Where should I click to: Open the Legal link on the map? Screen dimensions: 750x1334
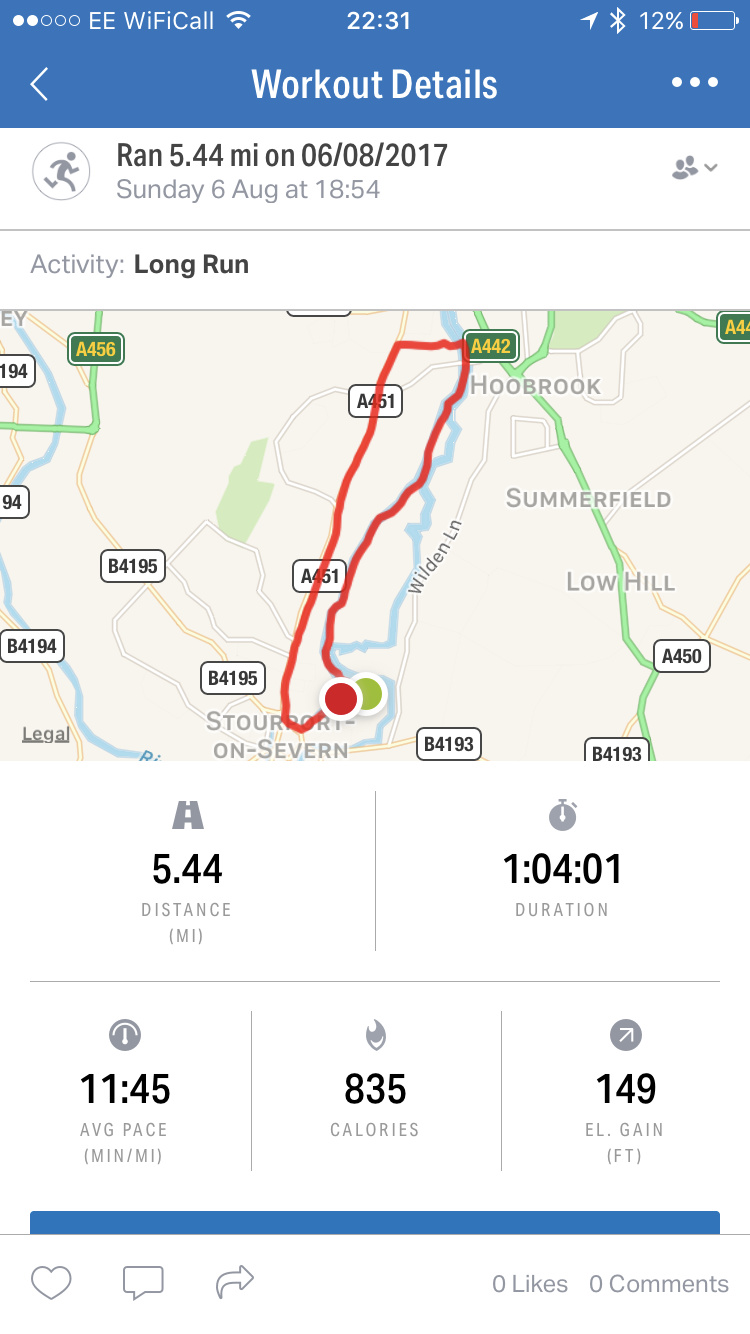46,734
